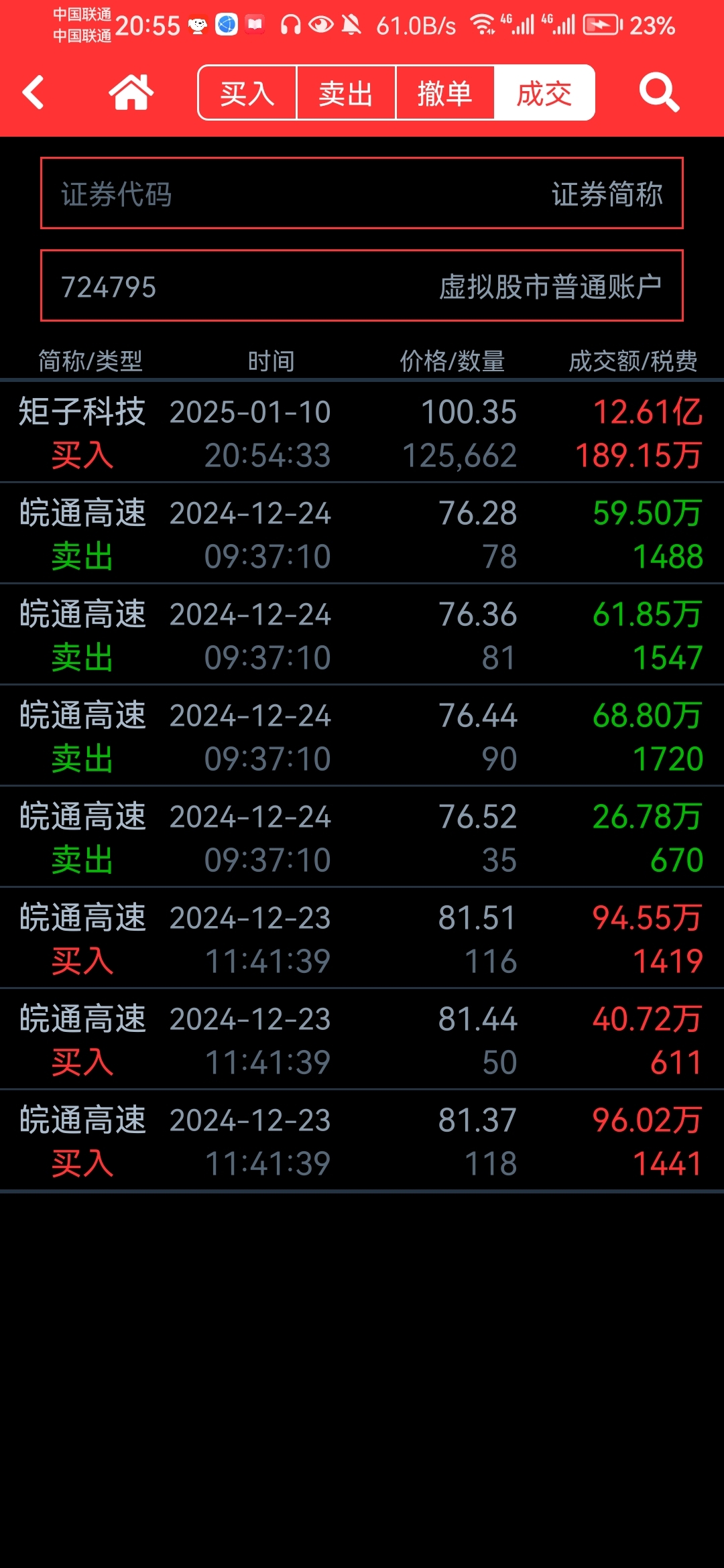The height and width of the screenshot is (1568, 724).
Task: Open the 皖通高速 卖出 record at 76.52
Action: tap(362, 837)
